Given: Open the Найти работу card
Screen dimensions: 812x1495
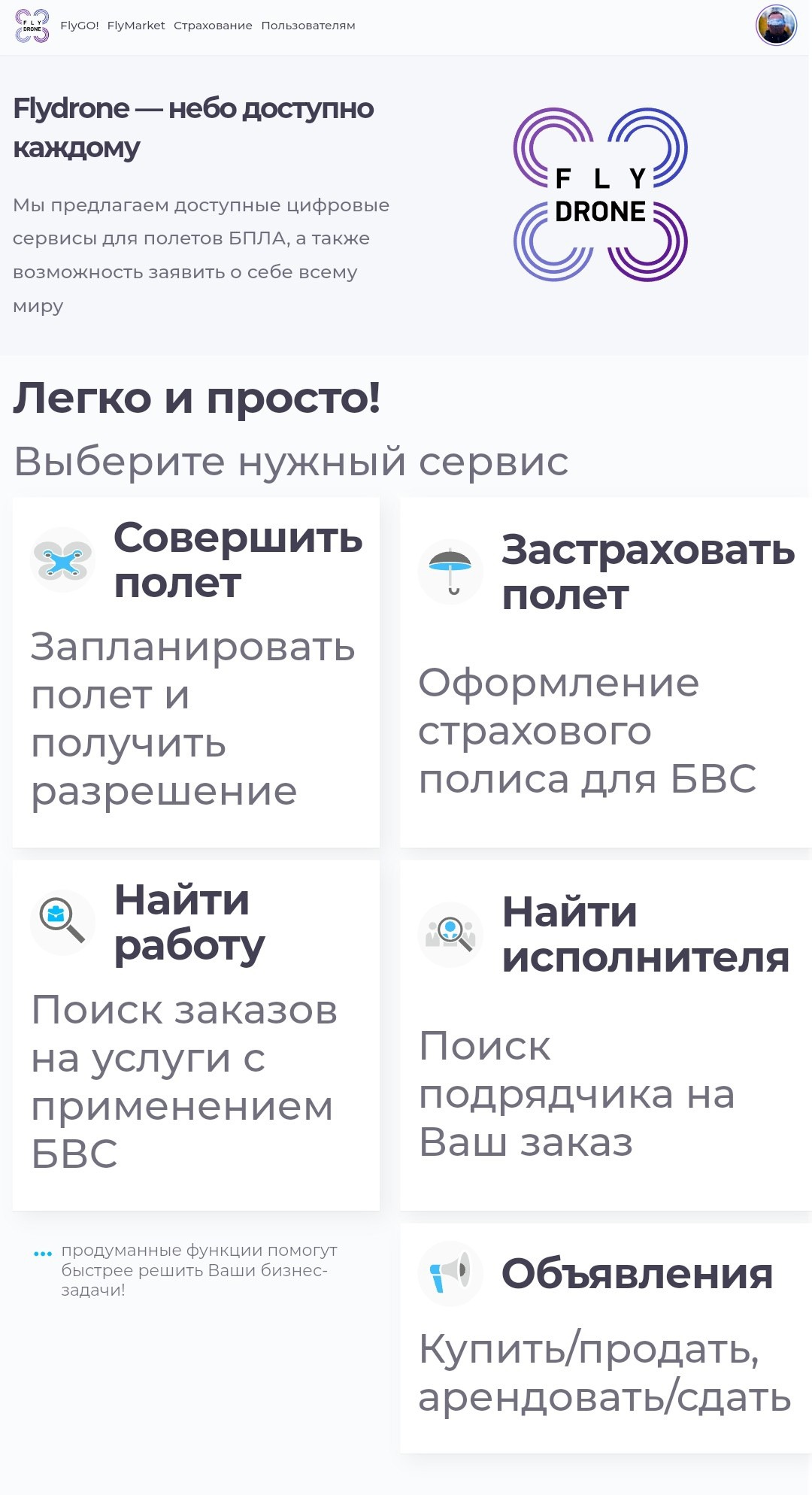Looking at the screenshot, I should (x=196, y=1035).
